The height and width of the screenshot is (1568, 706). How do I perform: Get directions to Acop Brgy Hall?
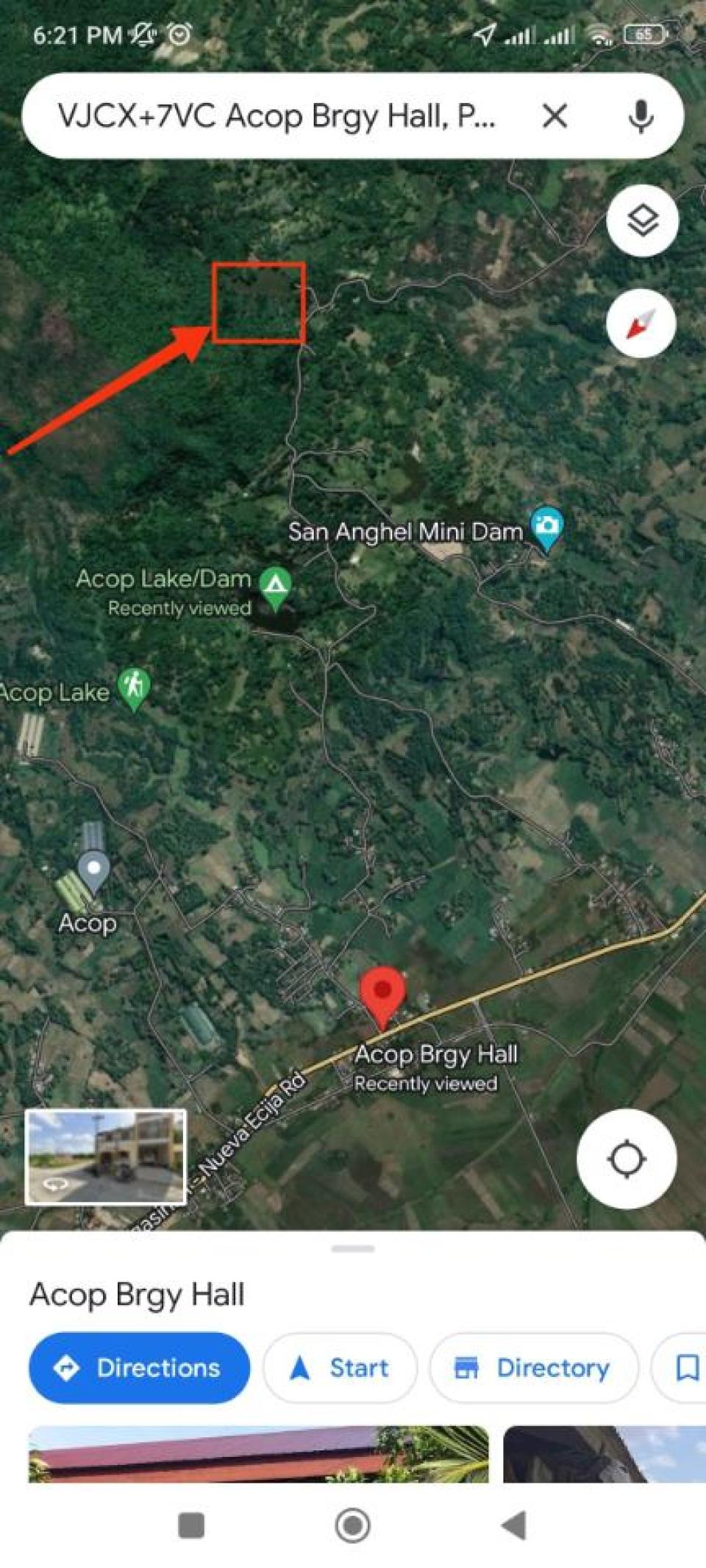(x=140, y=1368)
